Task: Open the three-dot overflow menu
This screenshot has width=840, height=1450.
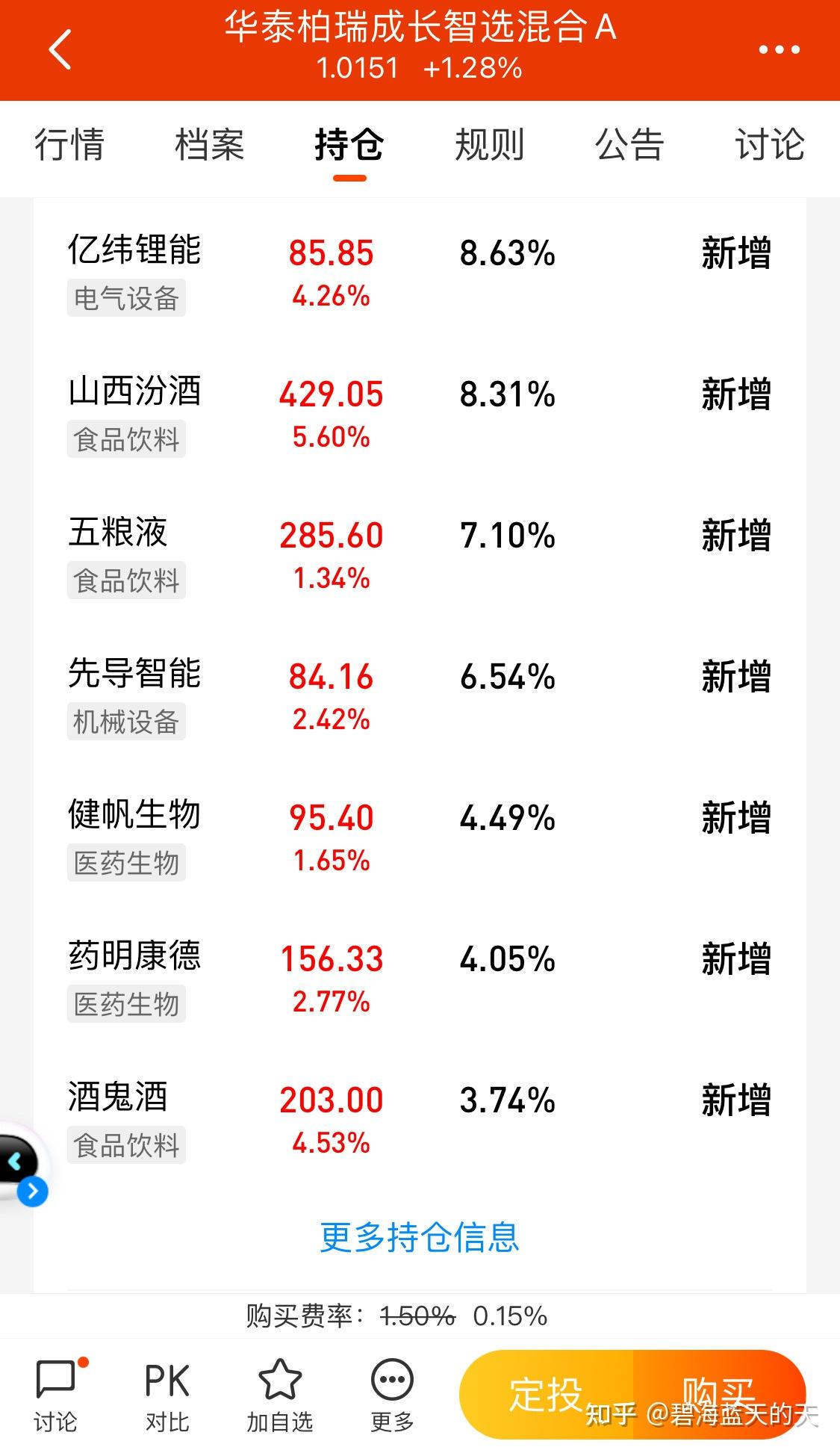Action: tap(779, 50)
